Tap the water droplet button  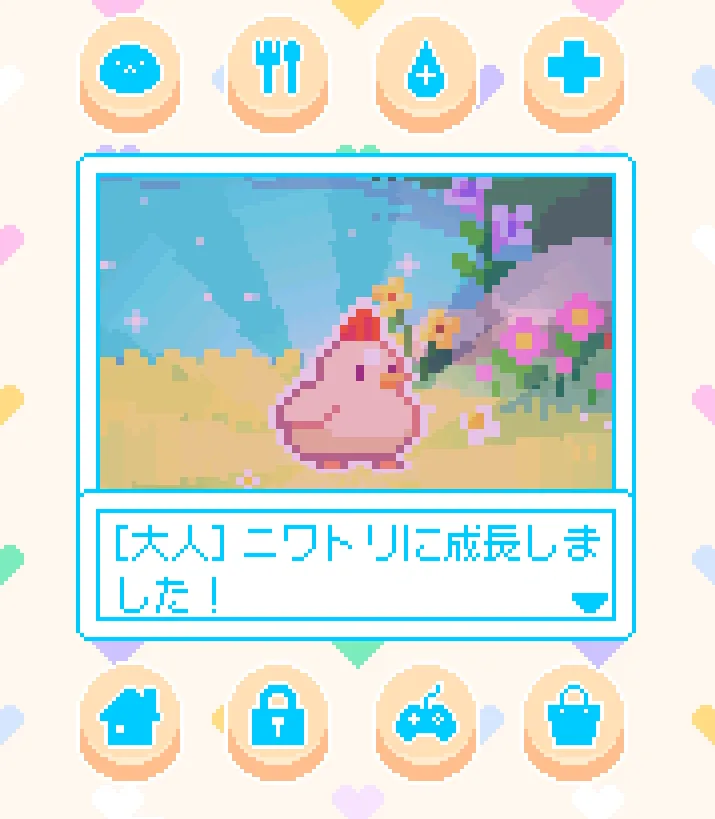tap(425, 70)
